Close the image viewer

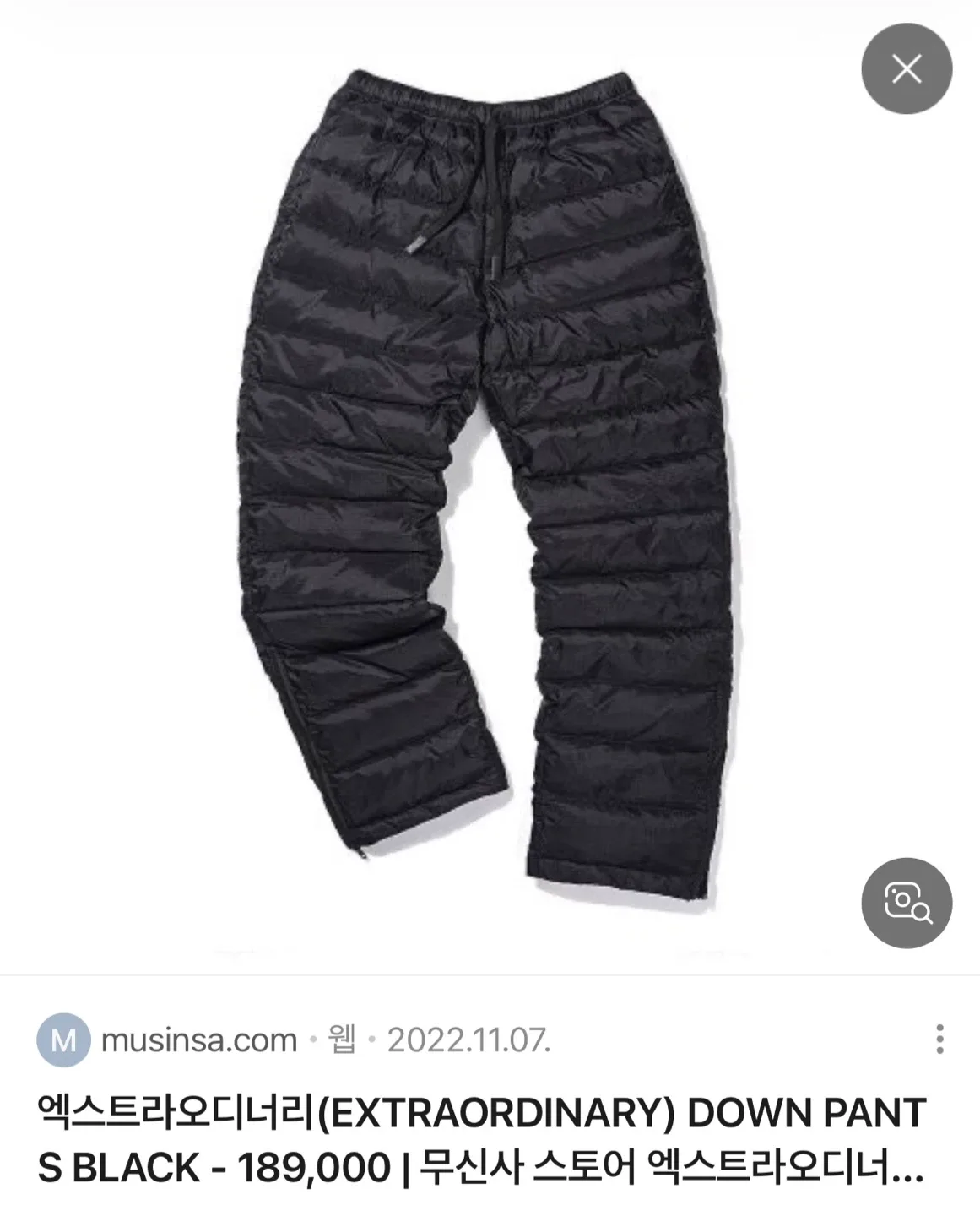pyautogui.click(x=907, y=68)
